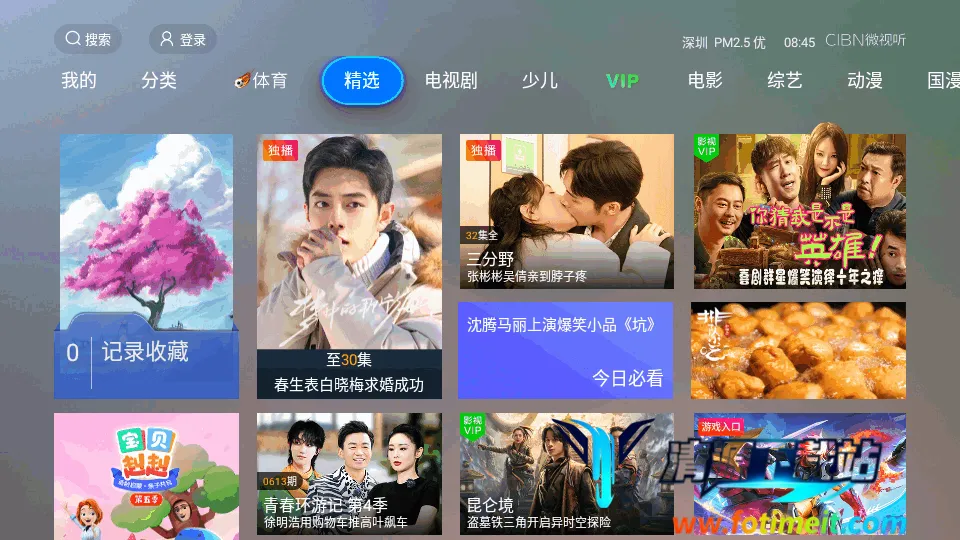Open the 三分野 series card
This screenshot has height=540, width=960.
566,211
